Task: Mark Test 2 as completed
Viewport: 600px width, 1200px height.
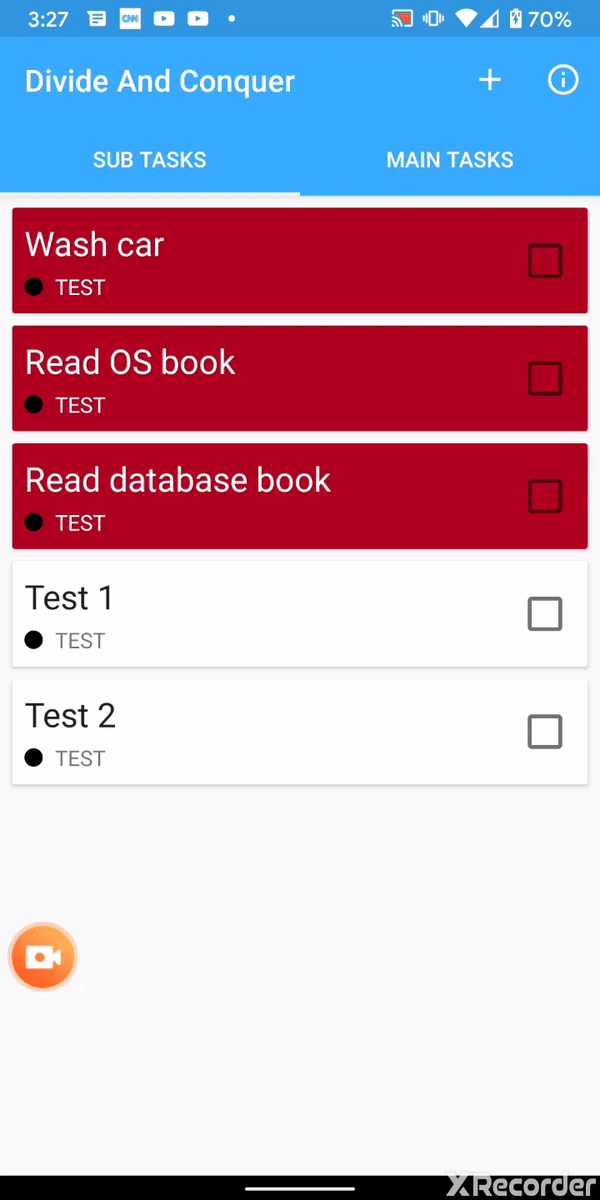Action: pyautogui.click(x=545, y=732)
